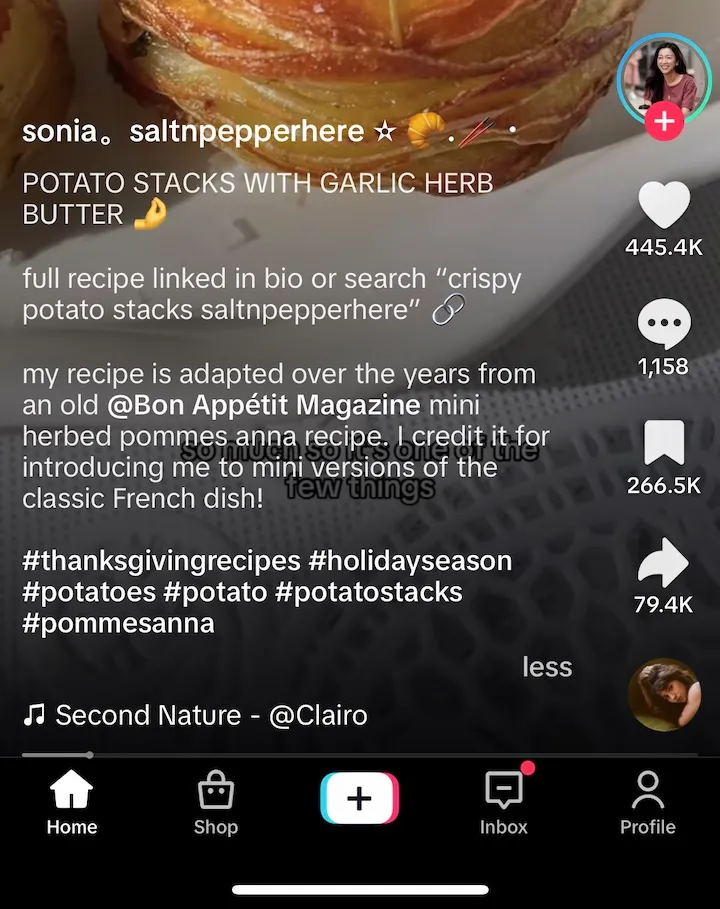
Task: Share this video
Action: (x=664, y=563)
